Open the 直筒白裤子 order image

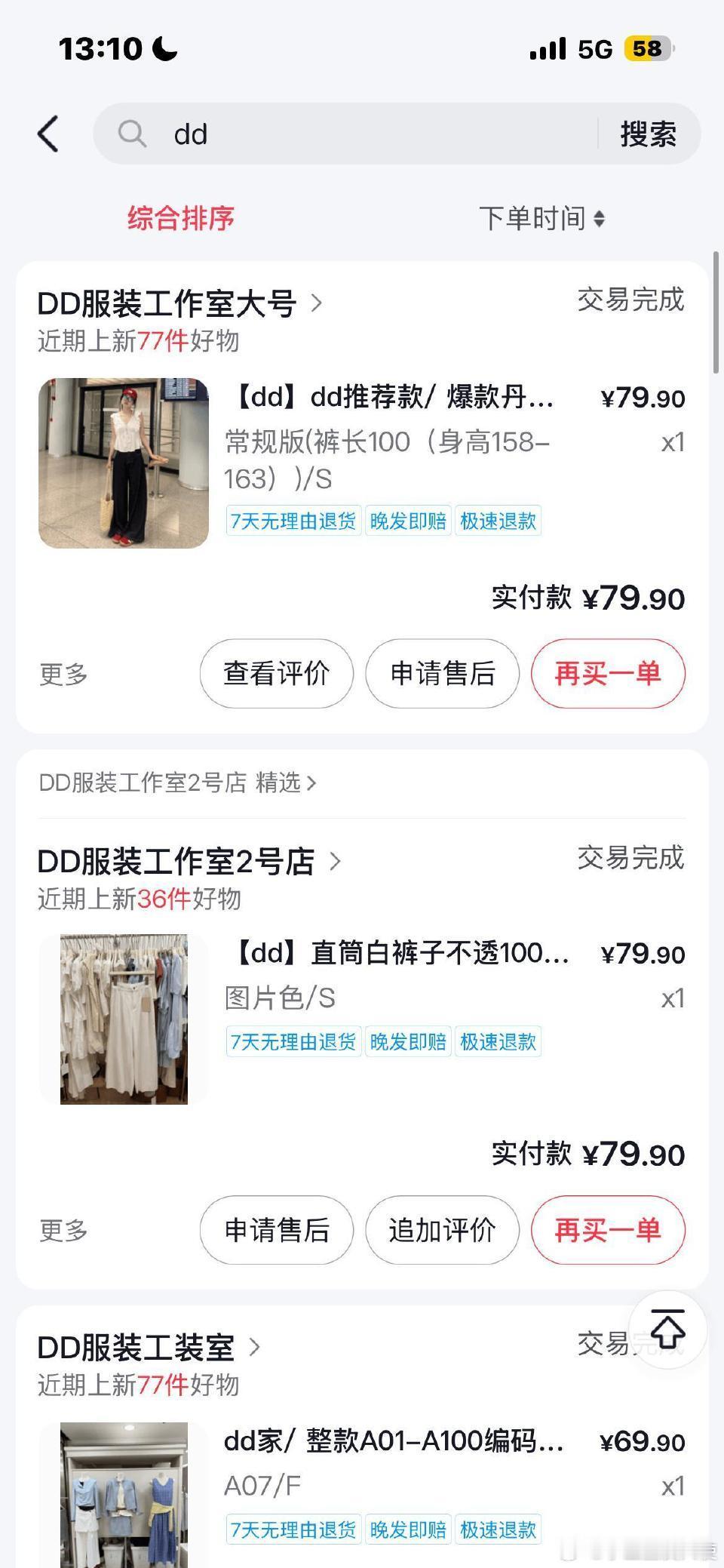pos(124,1019)
